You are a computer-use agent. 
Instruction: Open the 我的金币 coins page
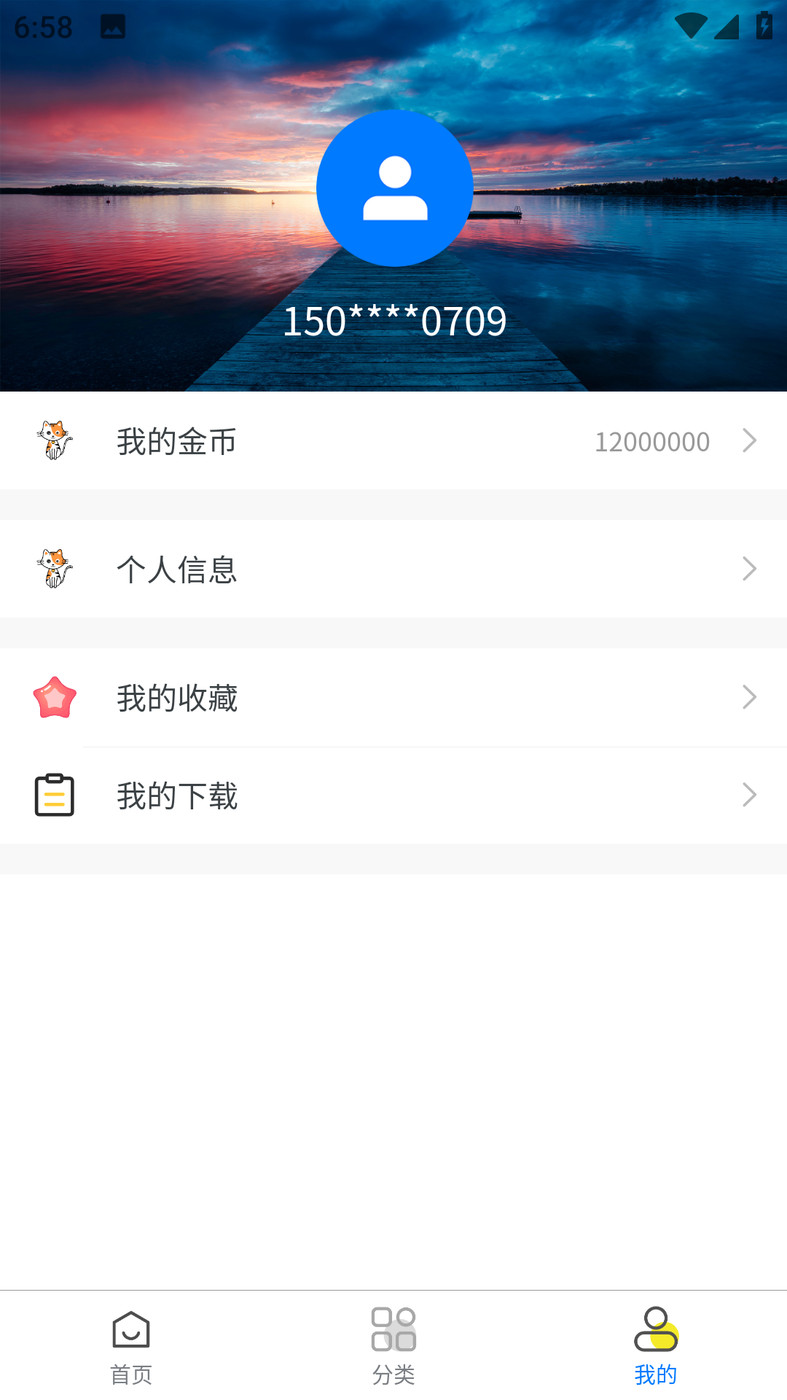(177, 440)
